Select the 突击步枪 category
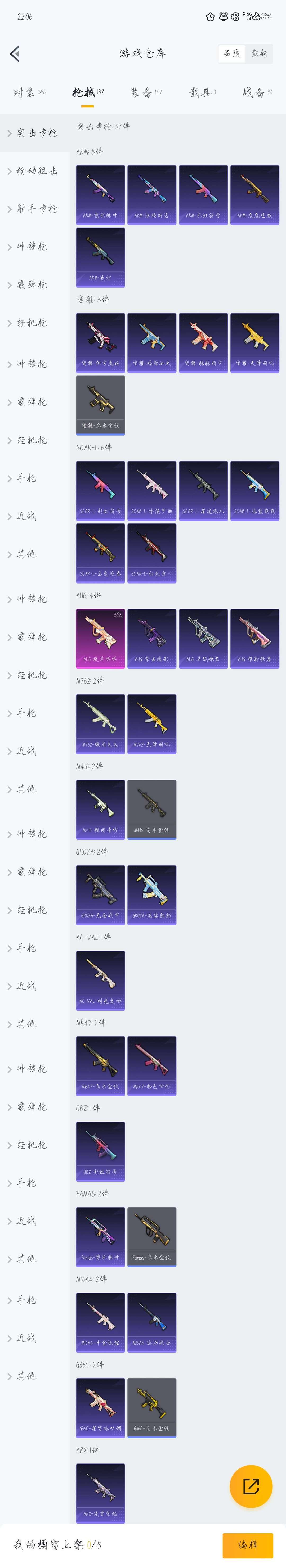 (37, 133)
